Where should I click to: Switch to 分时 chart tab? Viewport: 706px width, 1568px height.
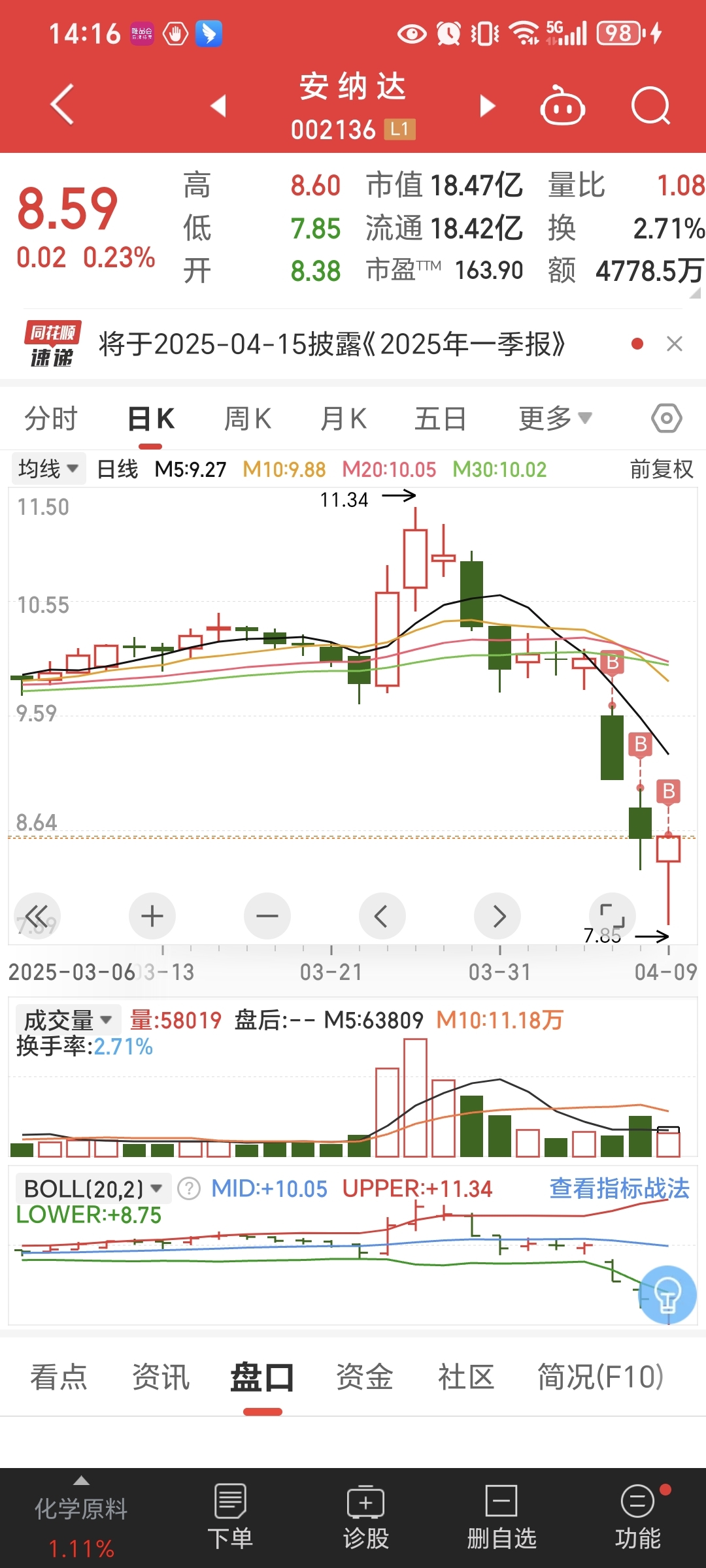pos(51,419)
